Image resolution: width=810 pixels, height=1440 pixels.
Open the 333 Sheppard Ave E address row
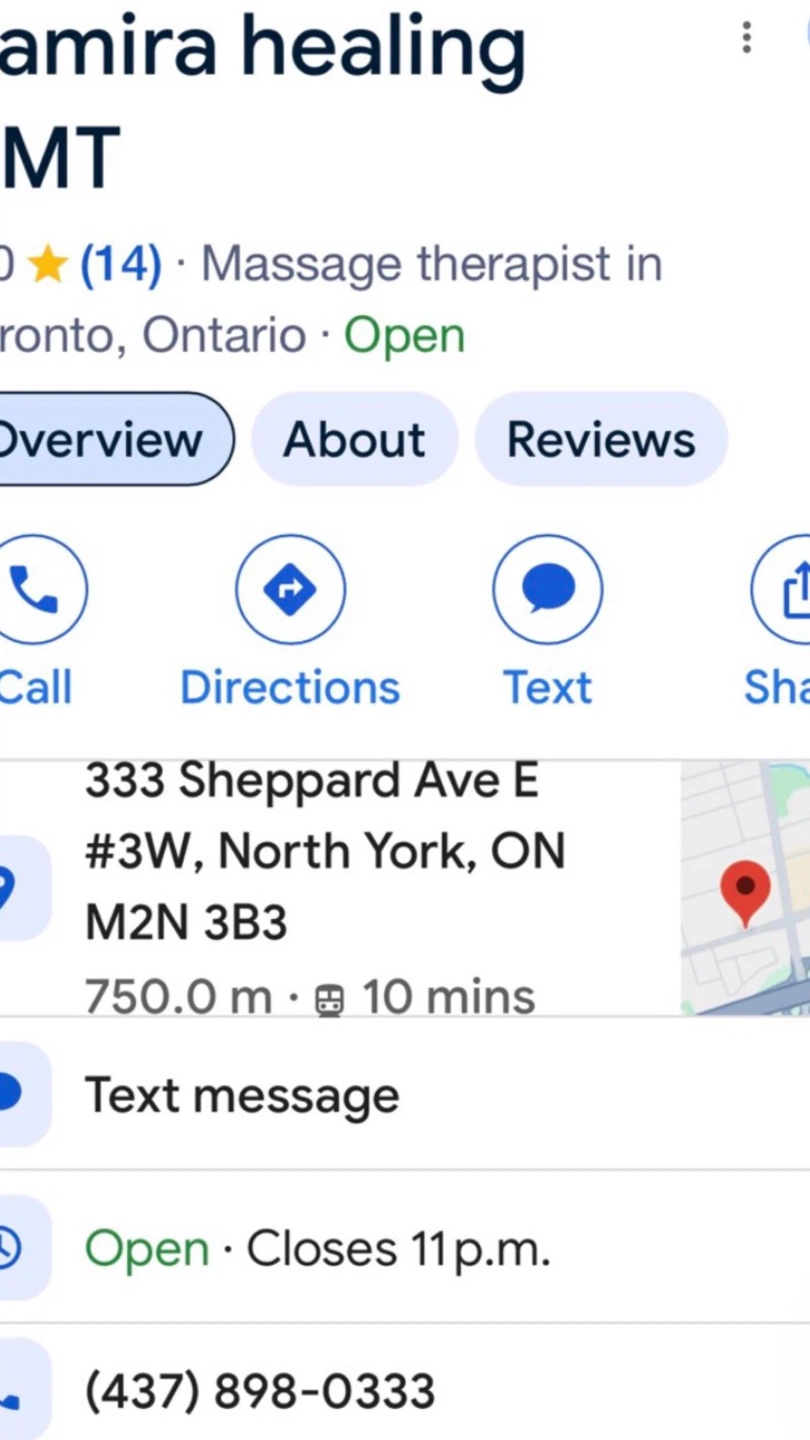tap(340, 888)
